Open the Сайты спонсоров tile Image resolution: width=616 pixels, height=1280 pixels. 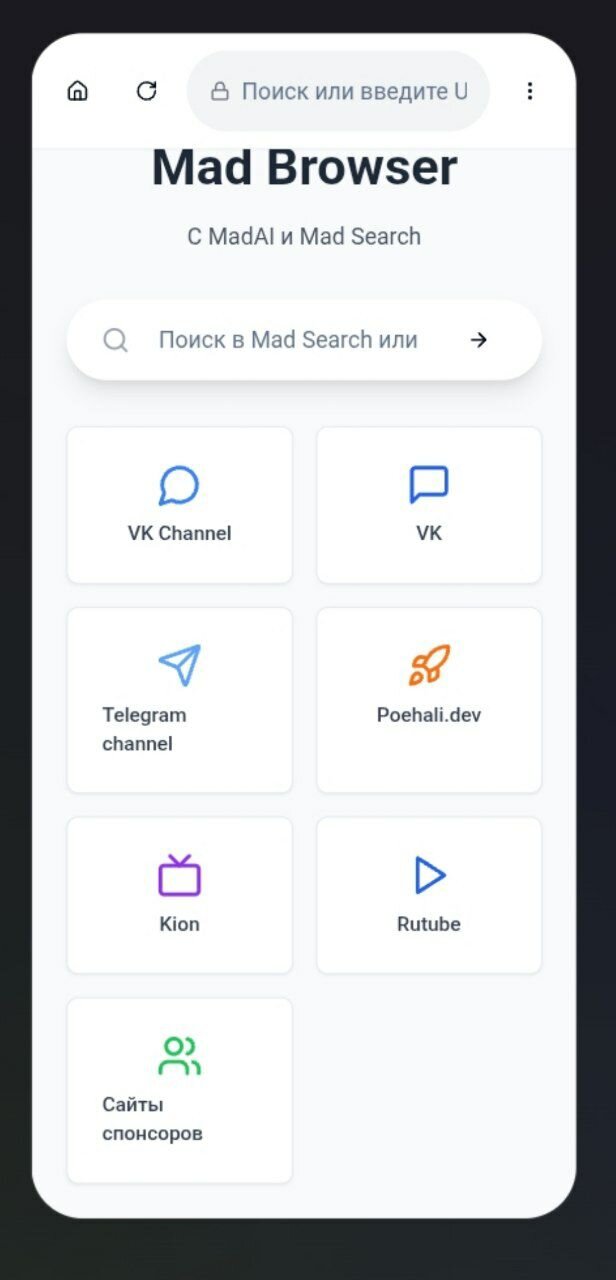point(180,1090)
